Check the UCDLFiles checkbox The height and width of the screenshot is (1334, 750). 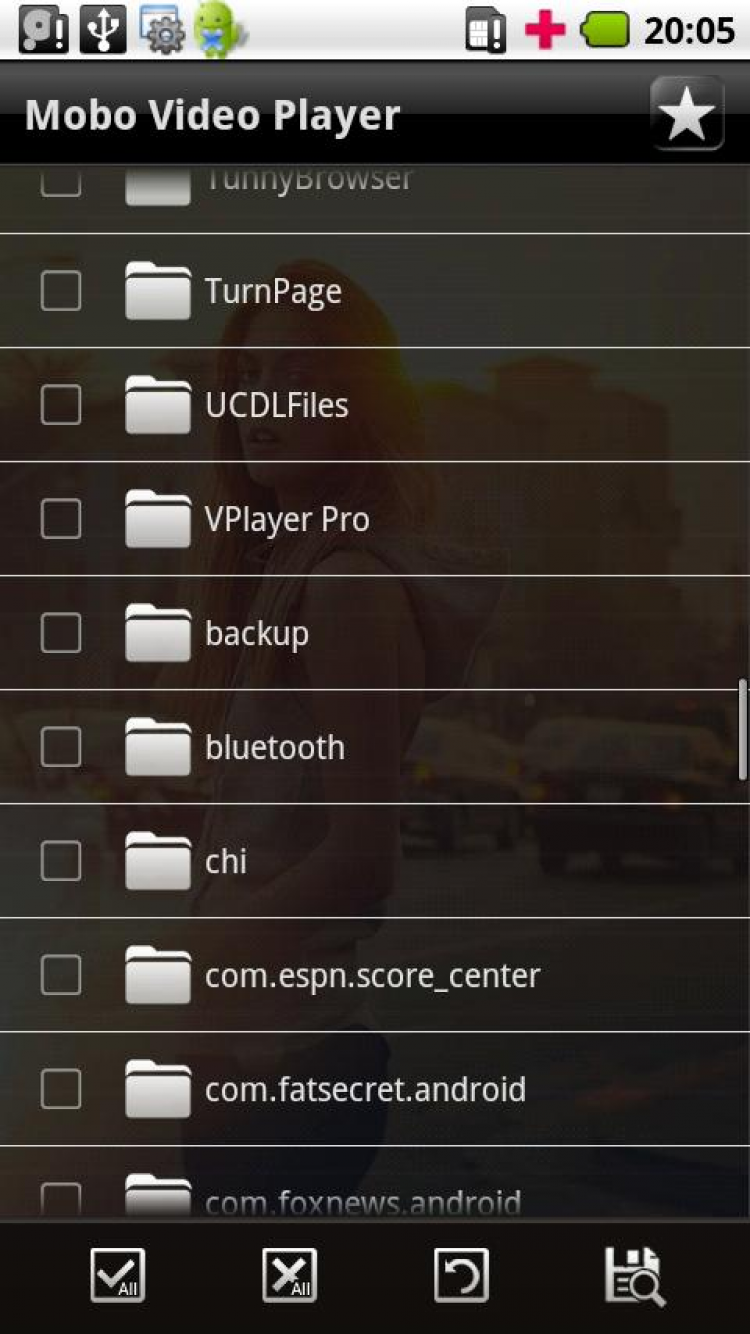coord(61,405)
